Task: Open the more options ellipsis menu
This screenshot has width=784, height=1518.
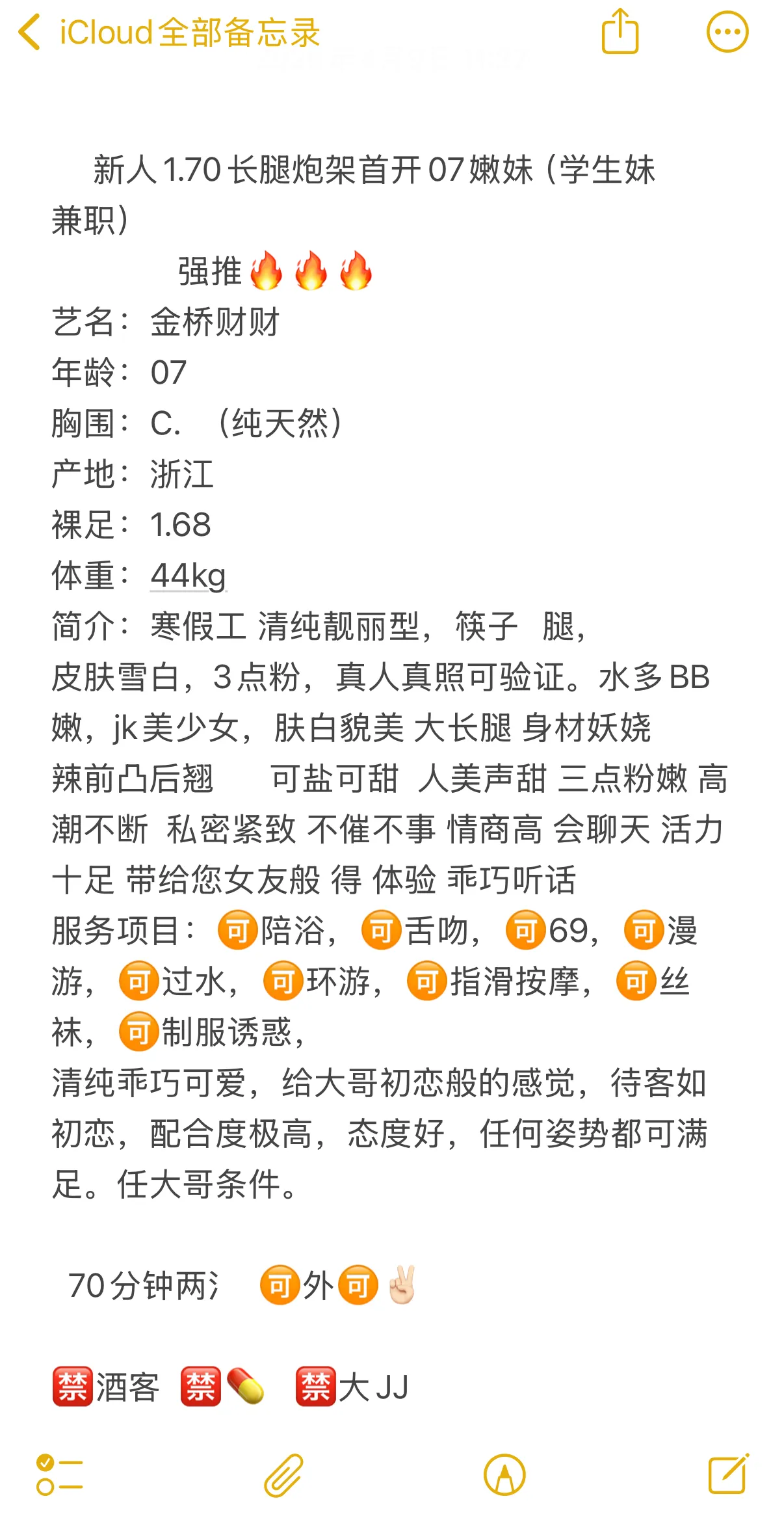Action: click(x=727, y=31)
